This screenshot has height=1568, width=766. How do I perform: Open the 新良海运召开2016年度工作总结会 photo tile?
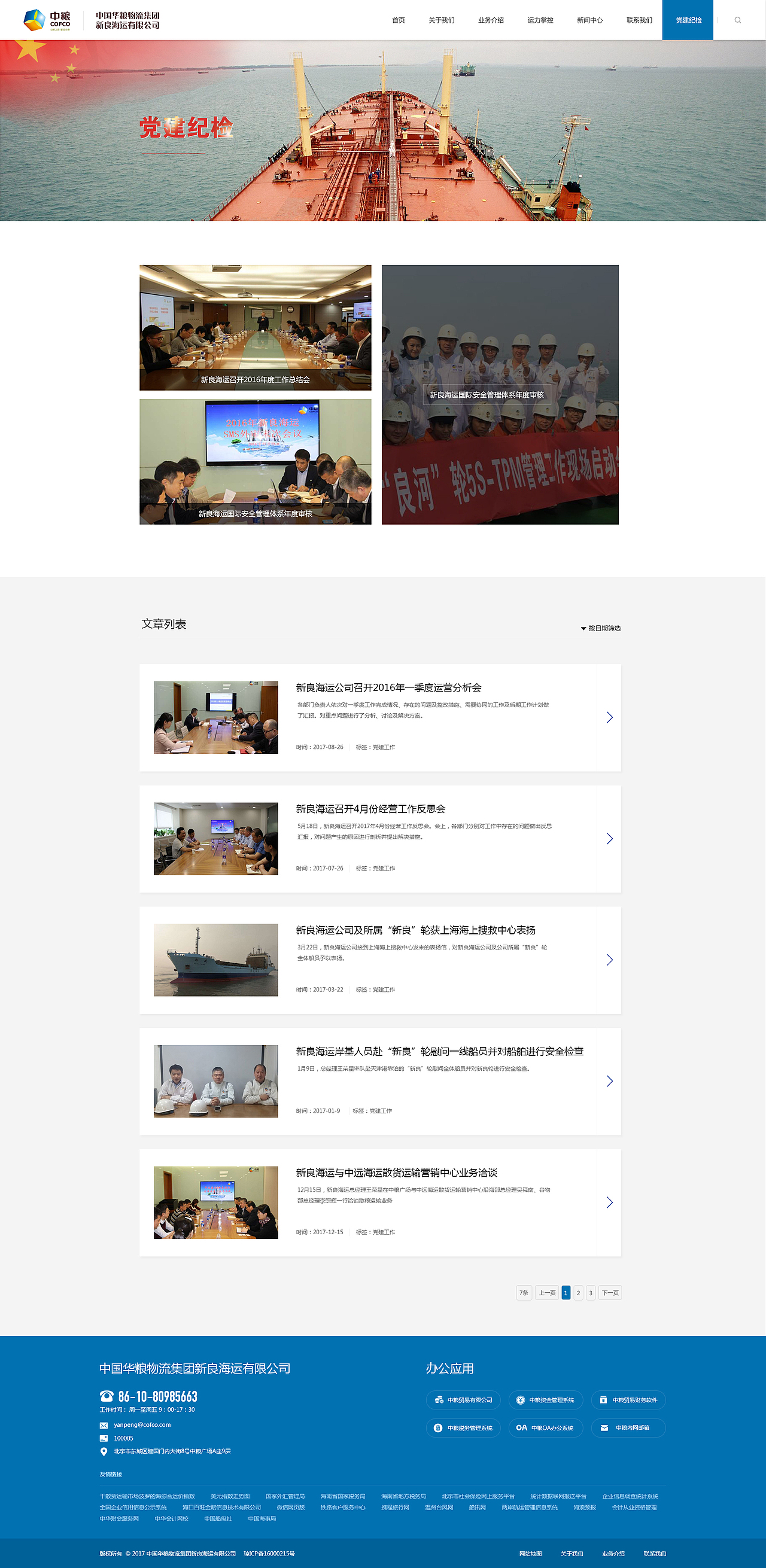(255, 327)
